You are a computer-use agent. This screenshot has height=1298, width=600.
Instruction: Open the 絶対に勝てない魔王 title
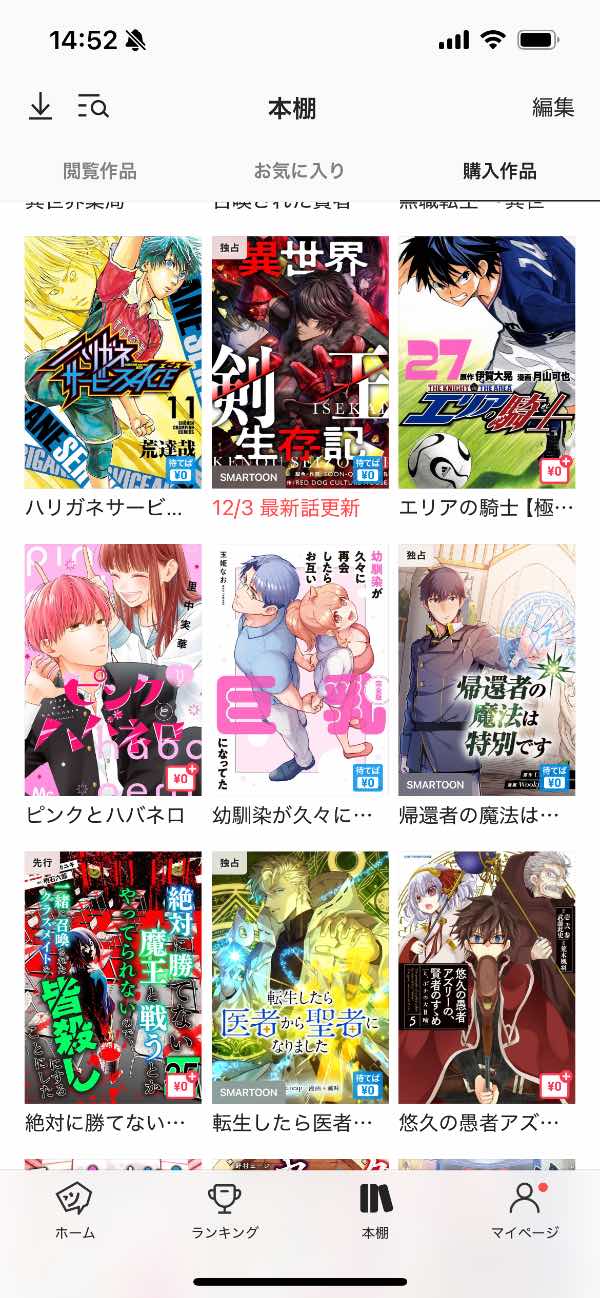click(x=113, y=977)
